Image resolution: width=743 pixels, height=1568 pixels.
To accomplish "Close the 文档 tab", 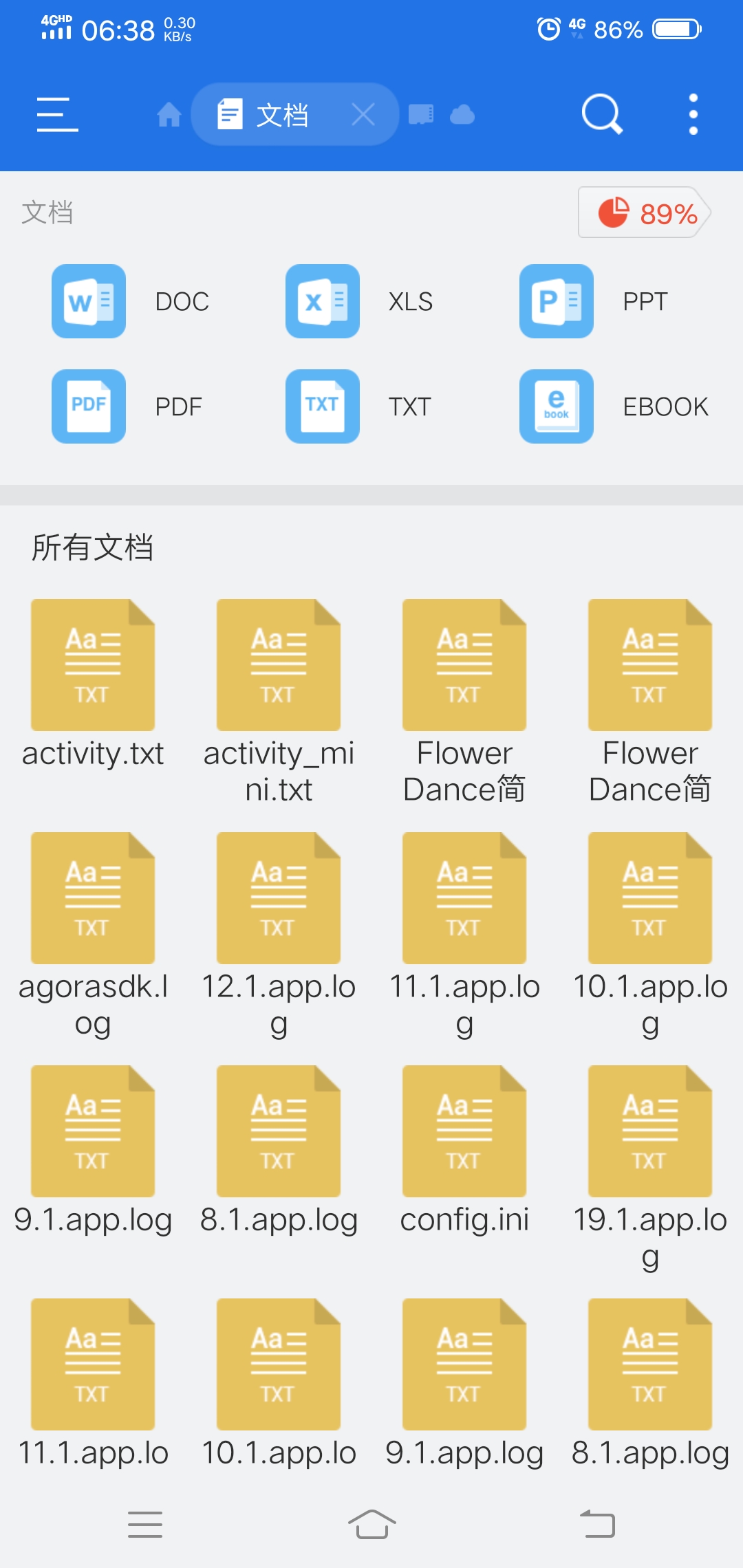I will 363,114.
